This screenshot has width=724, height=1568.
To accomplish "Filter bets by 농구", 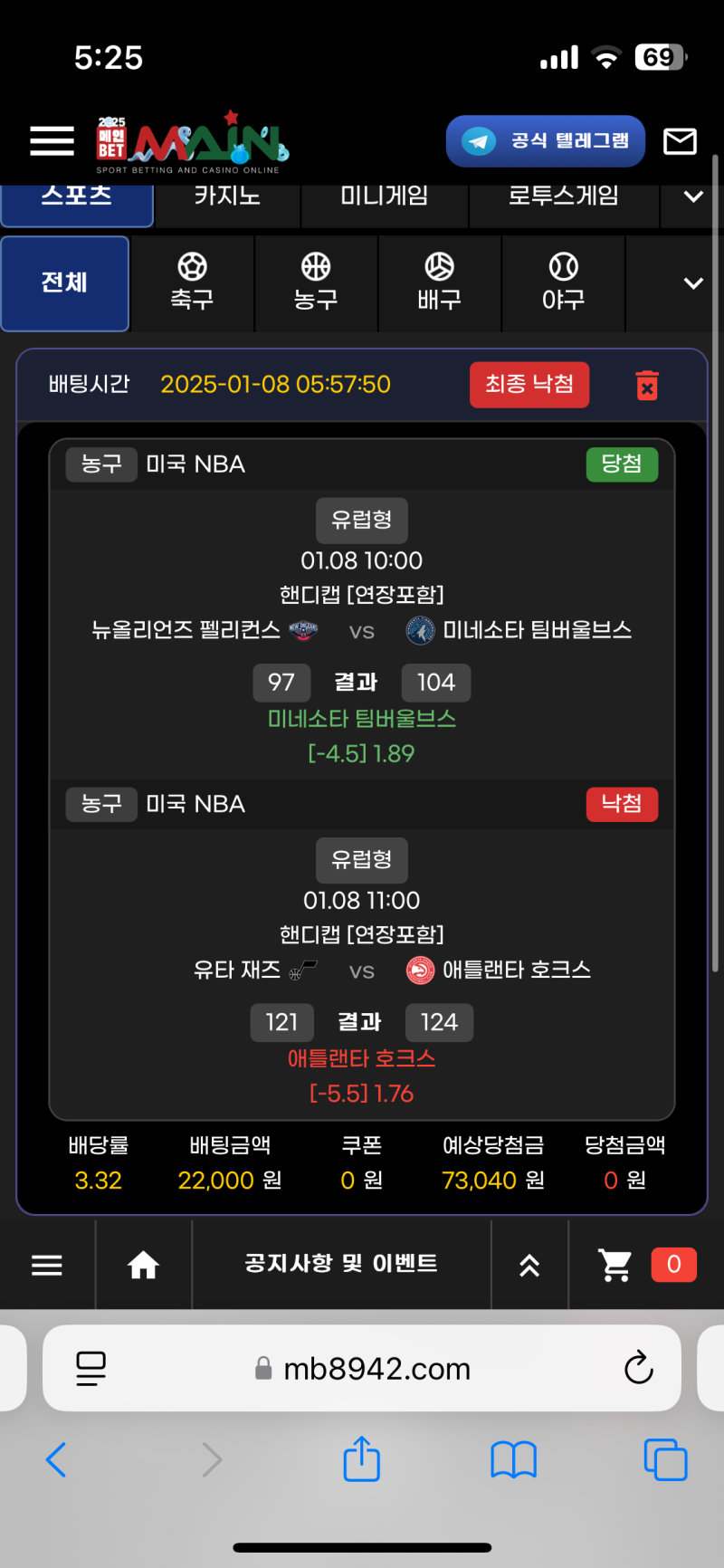I will (x=316, y=283).
